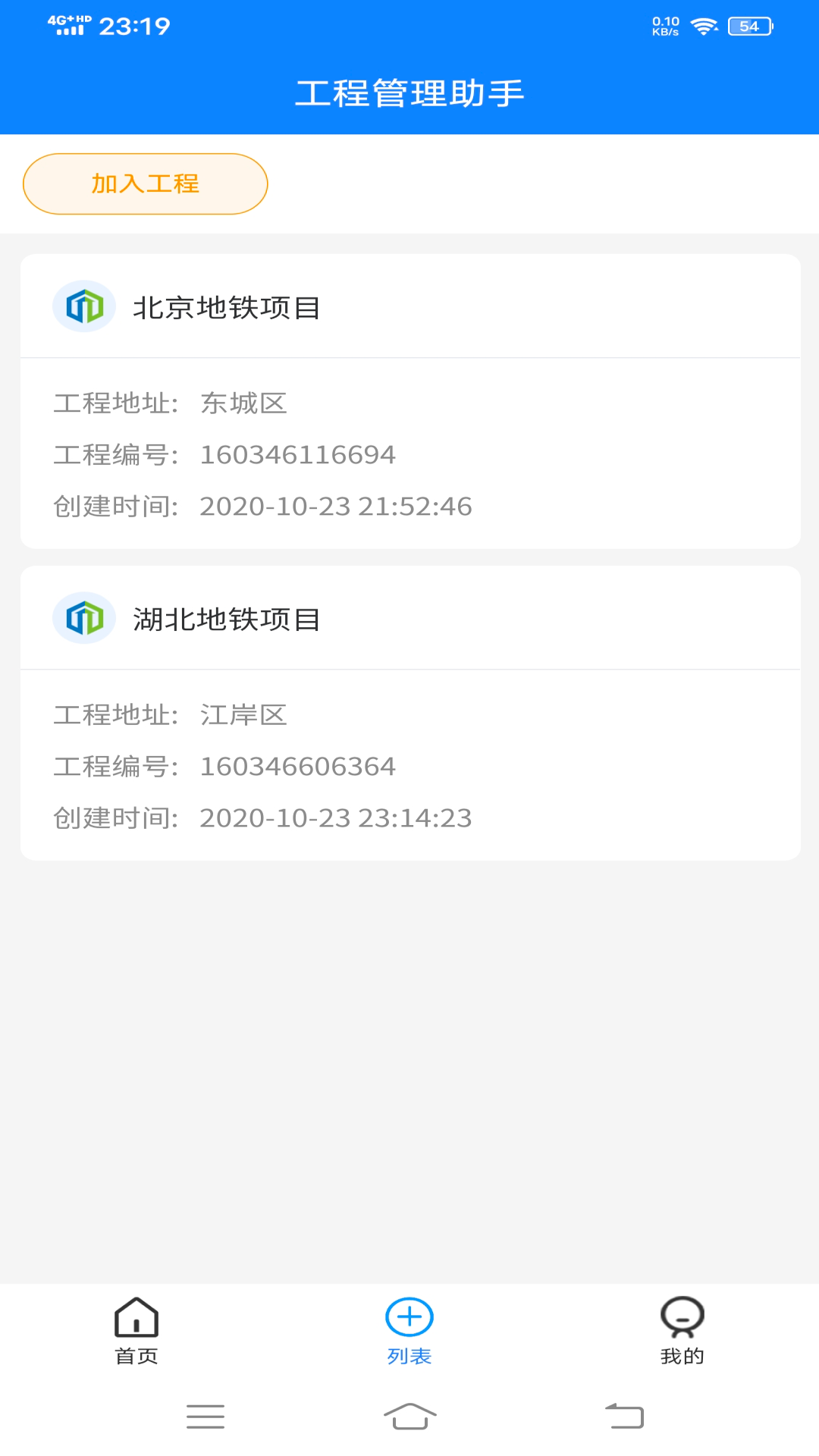This screenshot has width=819, height=1456.
Task: Tap the 加入工程 button
Action: point(145,184)
